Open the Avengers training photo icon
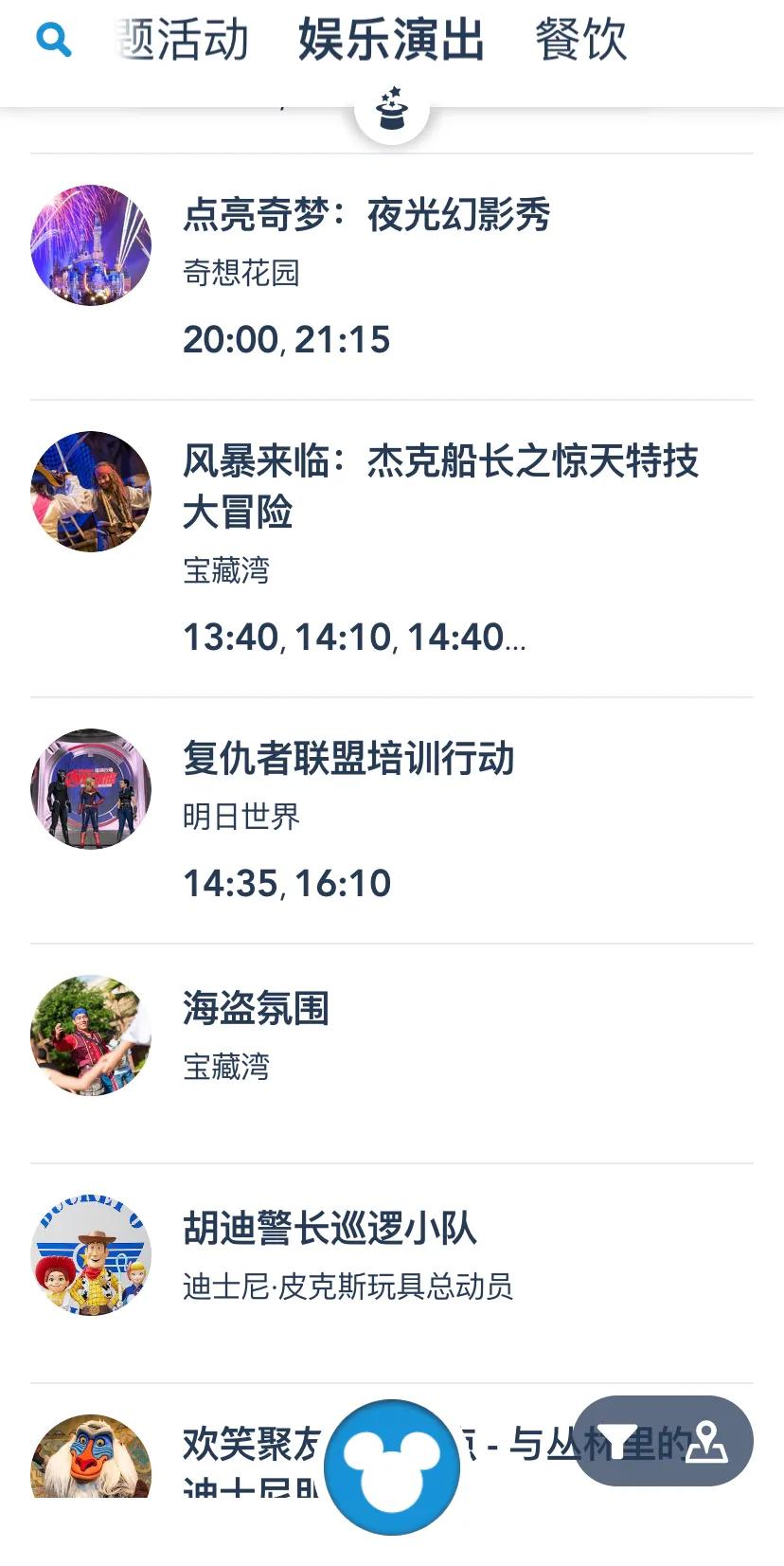Screen dimensions: 784x1566 [x=90, y=786]
